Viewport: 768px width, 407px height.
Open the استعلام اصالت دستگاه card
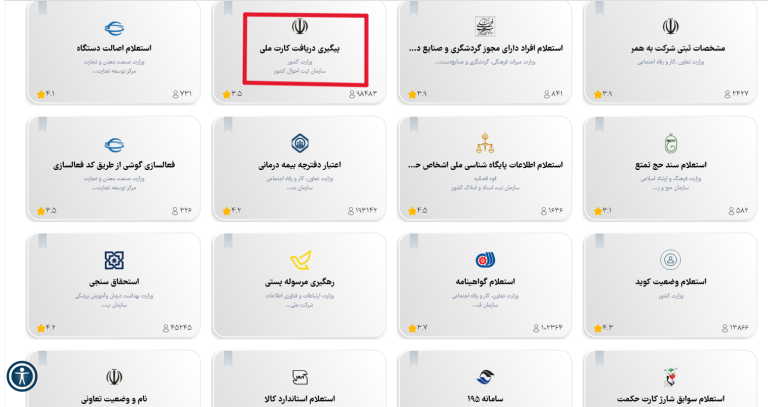[113, 47]
